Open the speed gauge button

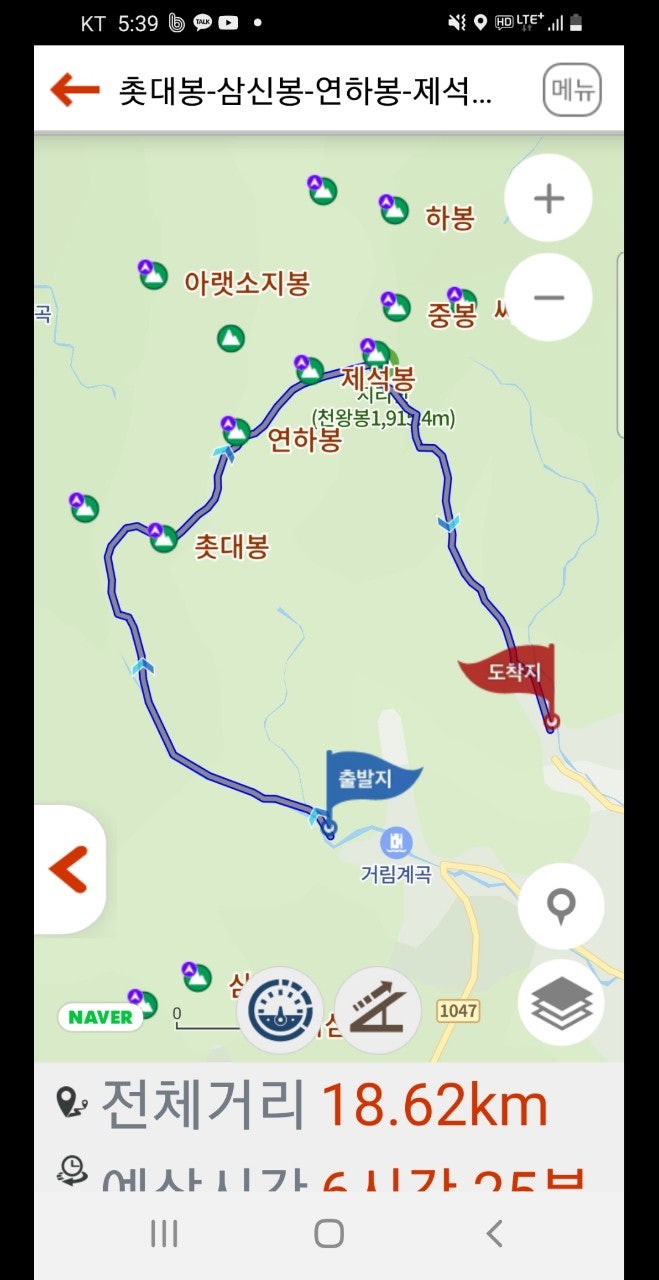tap(280, 1010)
